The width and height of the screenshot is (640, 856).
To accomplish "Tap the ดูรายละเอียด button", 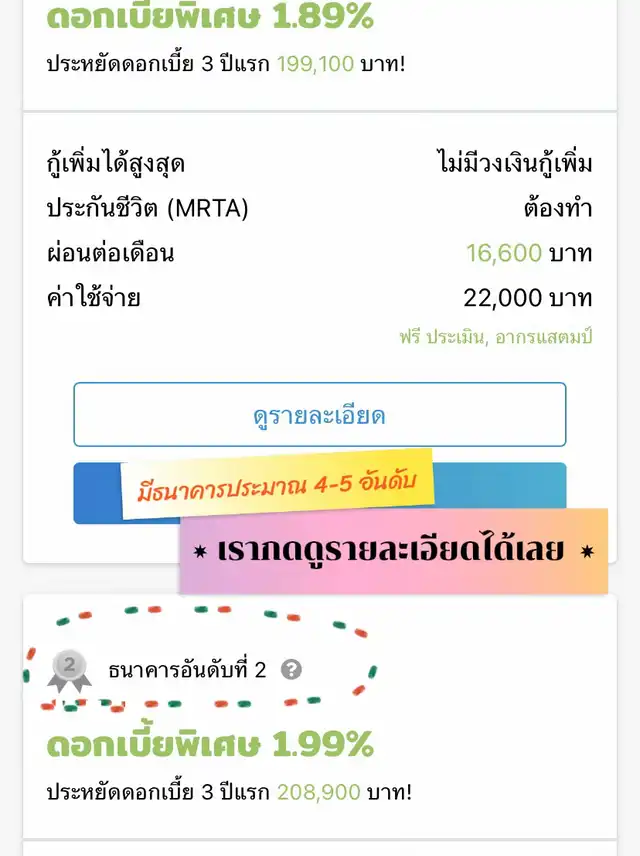I will click(x=319, y=415).
